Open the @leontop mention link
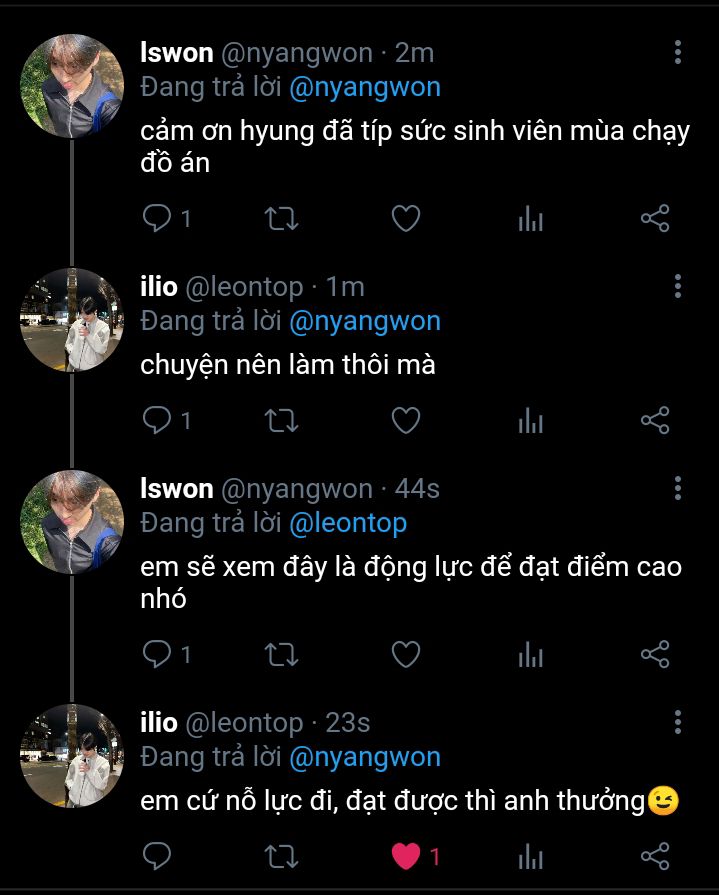Image resolution: width=719 pixels, height=895 pixels. [348, 522]
